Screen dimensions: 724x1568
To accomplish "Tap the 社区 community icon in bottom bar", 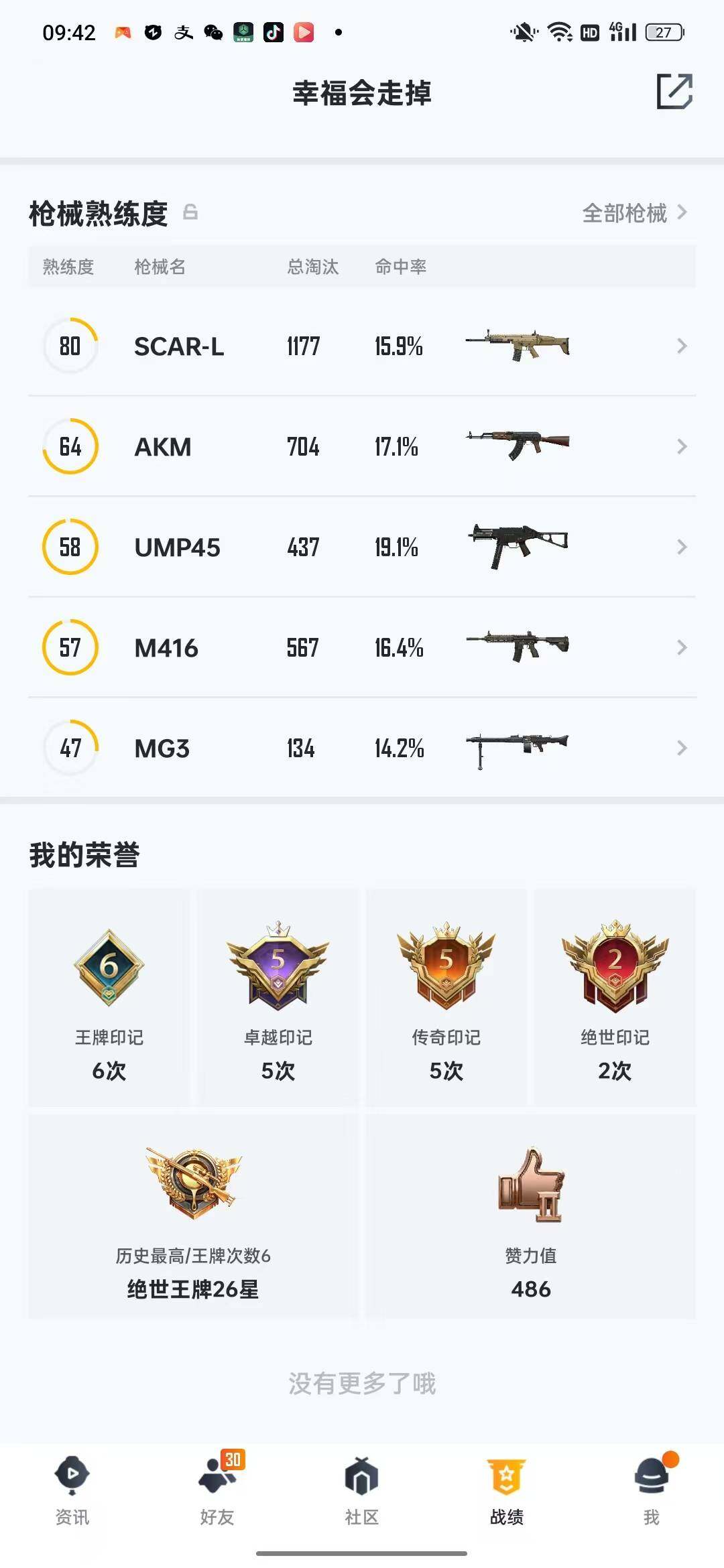I will (362, 1478).
